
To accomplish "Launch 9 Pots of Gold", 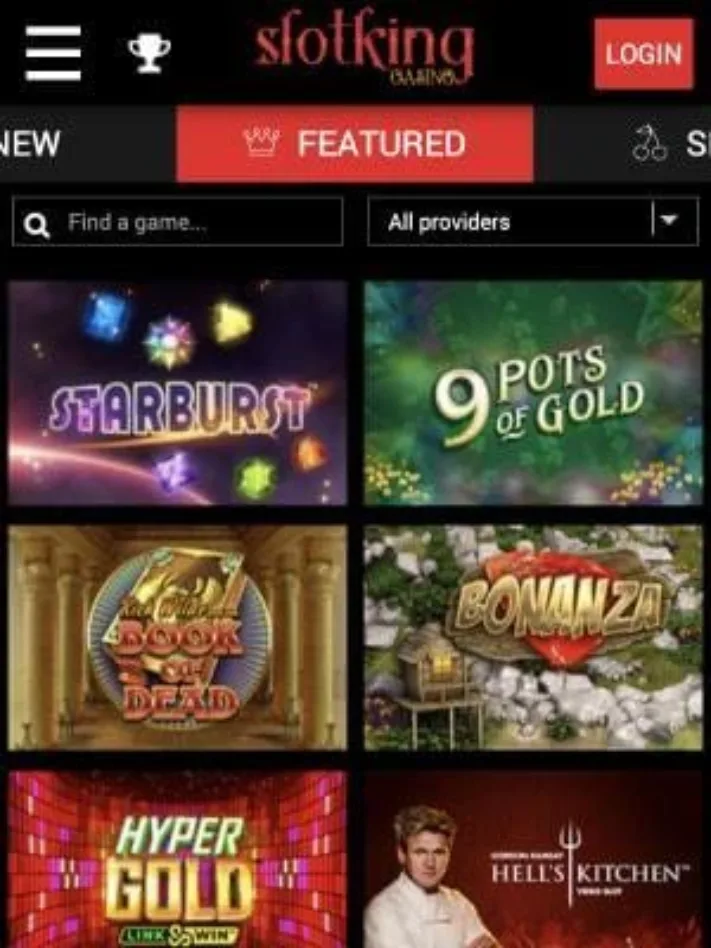I will (x=533, y=393).
